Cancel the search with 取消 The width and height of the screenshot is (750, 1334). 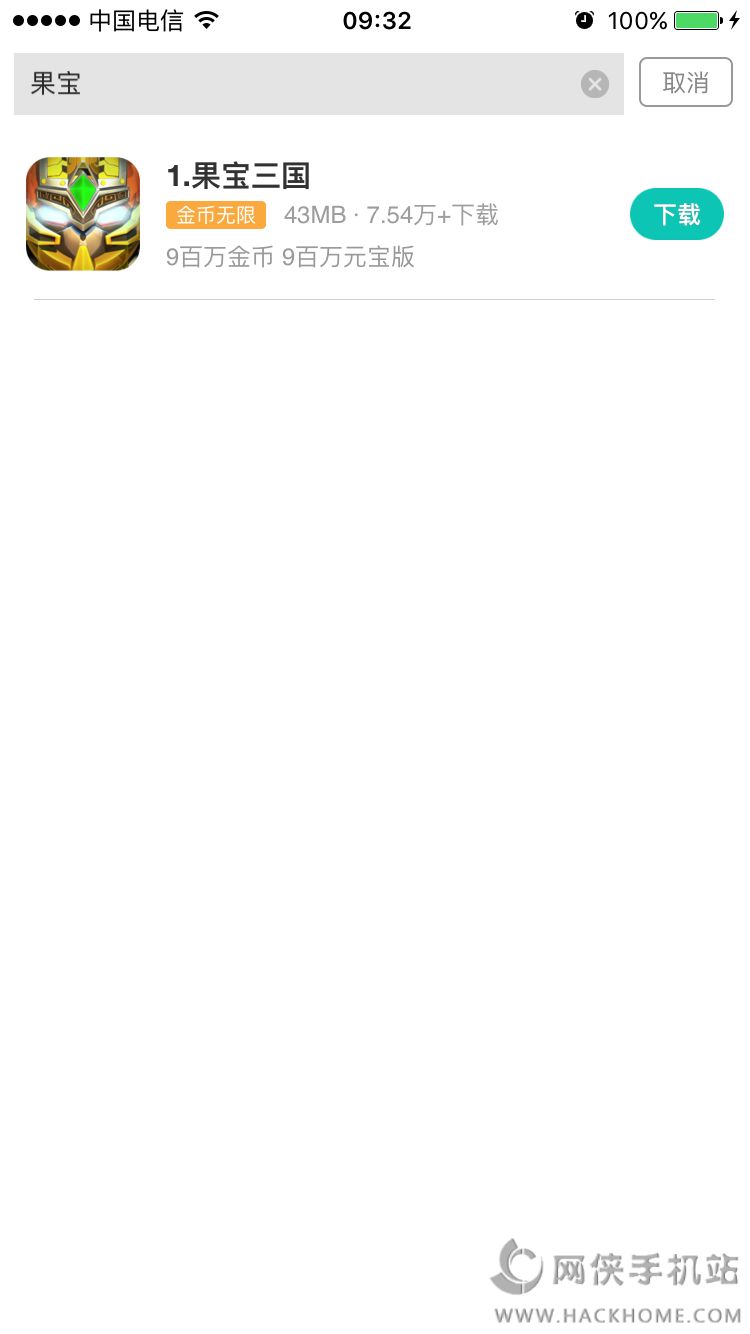click(x=686, y=83)
